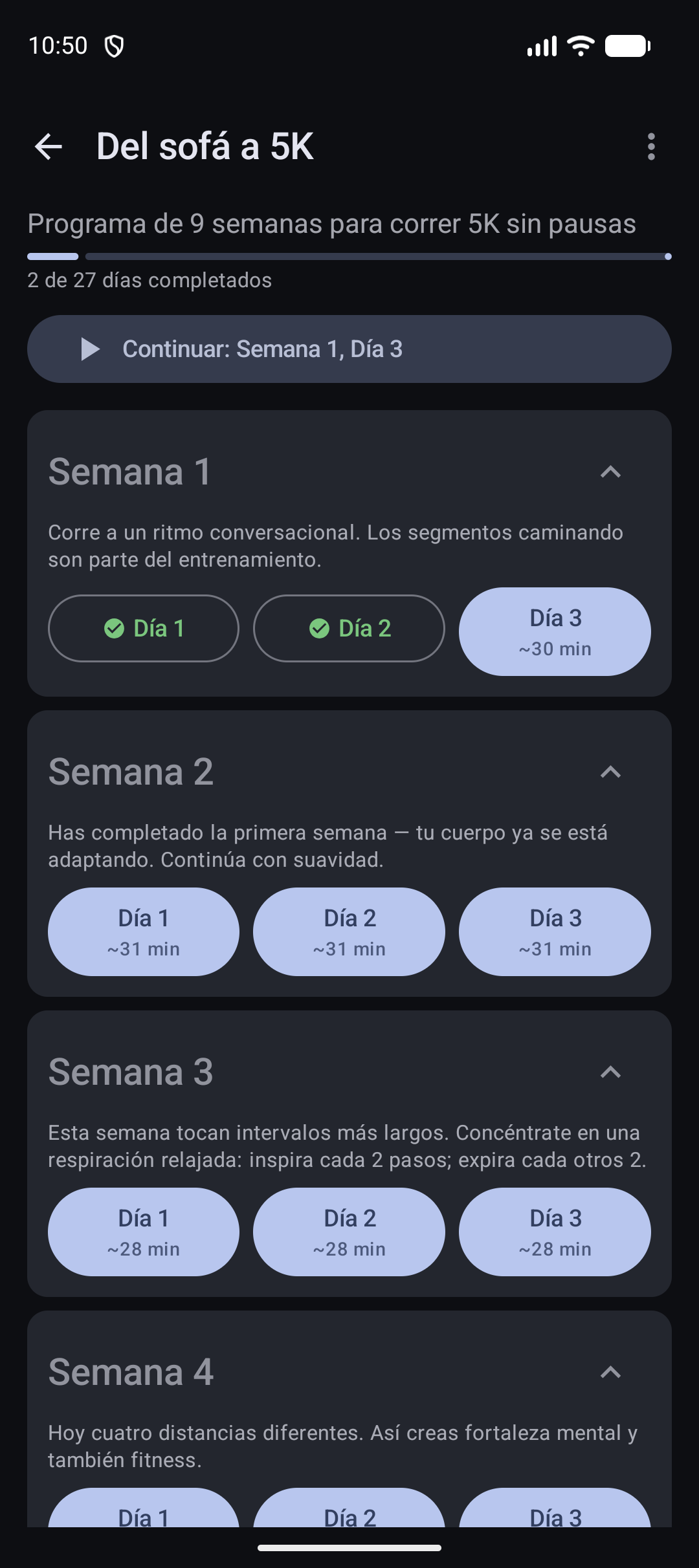This screenshot has width=699, height=1568.
Task: Open Día 1 of Semana 4
Action: tap(144, 1508)
